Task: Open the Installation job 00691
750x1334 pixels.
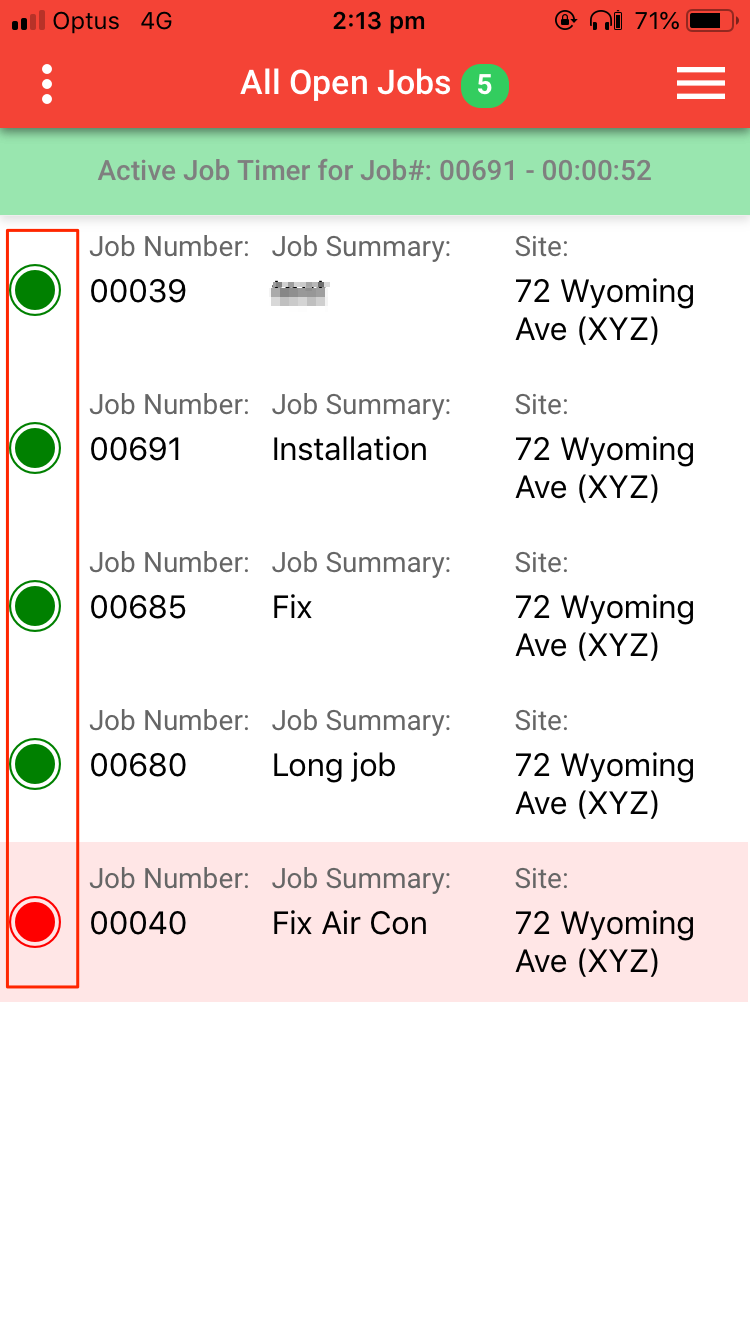Action: 375,447
